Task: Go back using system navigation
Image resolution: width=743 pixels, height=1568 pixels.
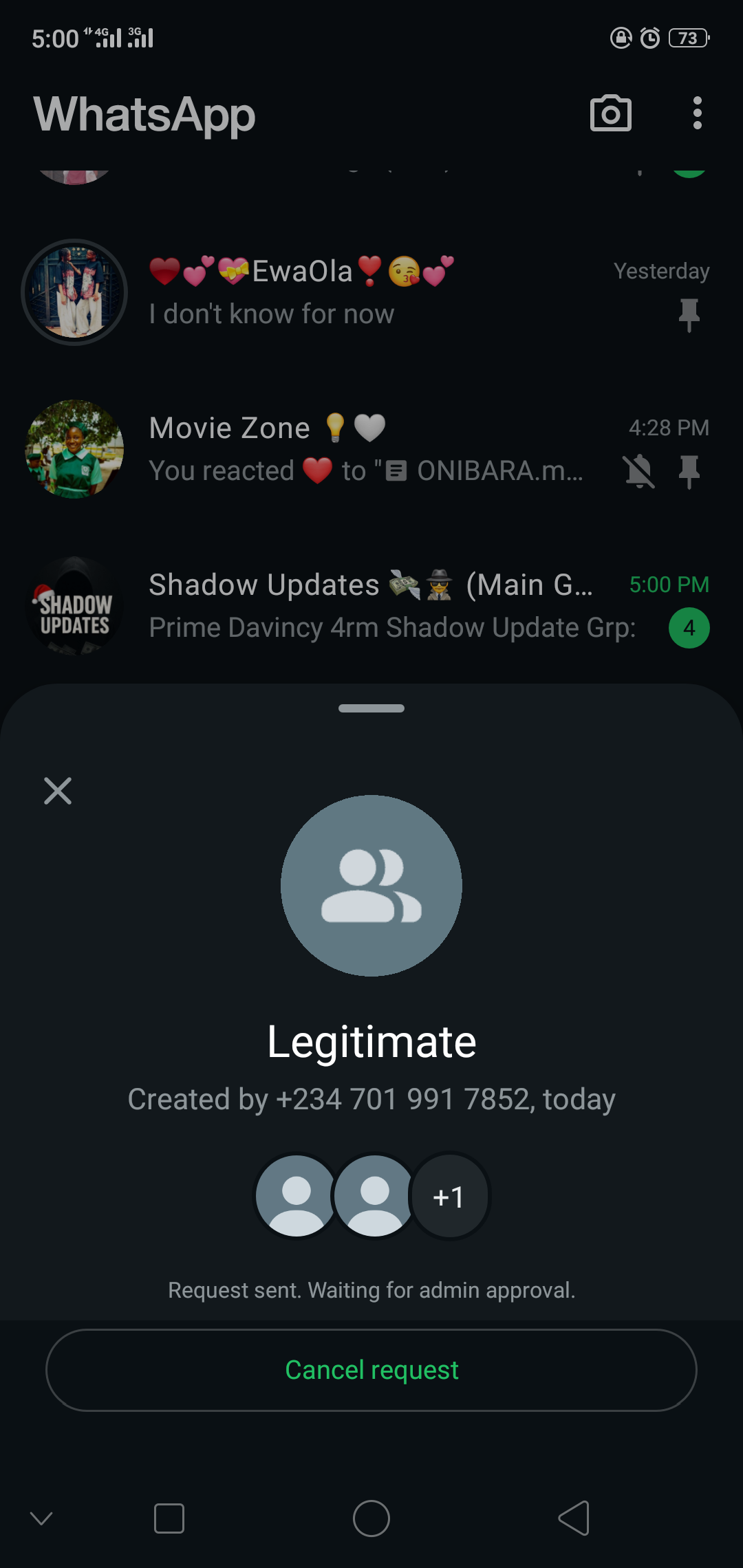Action: click(x=574, y=1518)
